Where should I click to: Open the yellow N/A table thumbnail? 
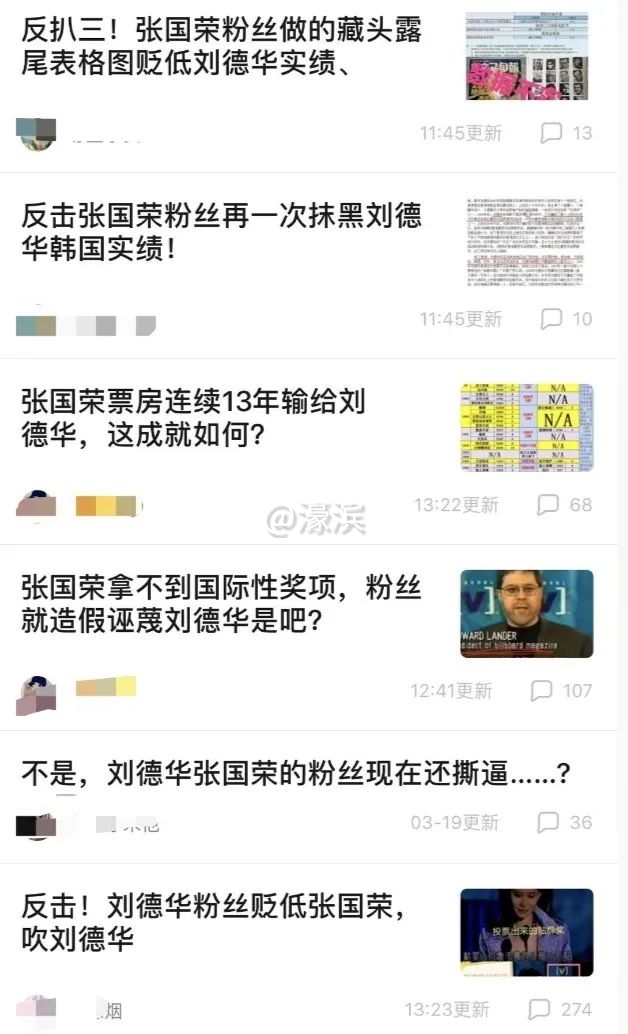(526, 428)
